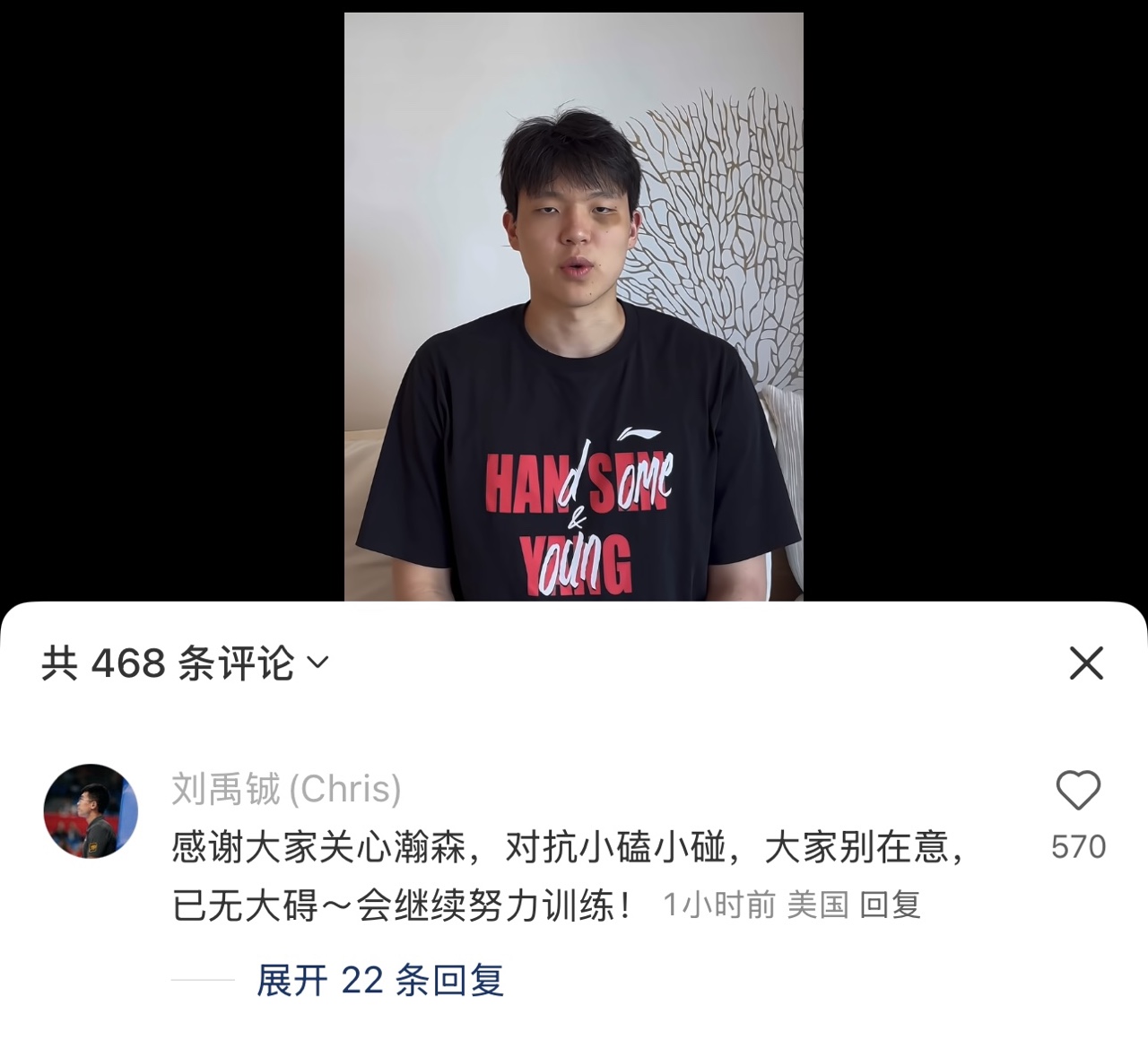Tap the video to pause playback
Screen dimensions: 1148x1039
[x=574, y=305]
